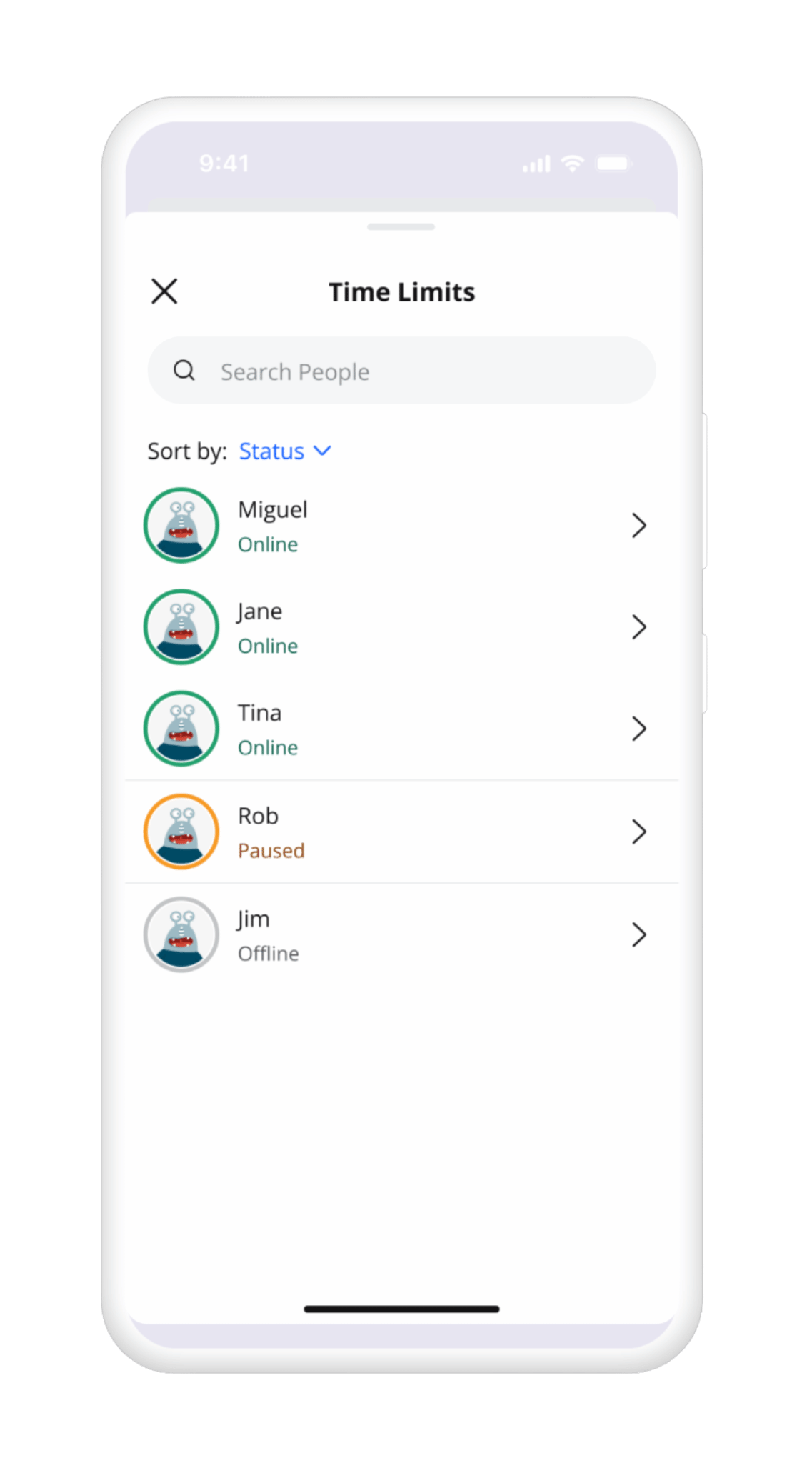Open the Sort by Status dropdown
Viewport: 812px width, 1463px height.
pos(285,451)
